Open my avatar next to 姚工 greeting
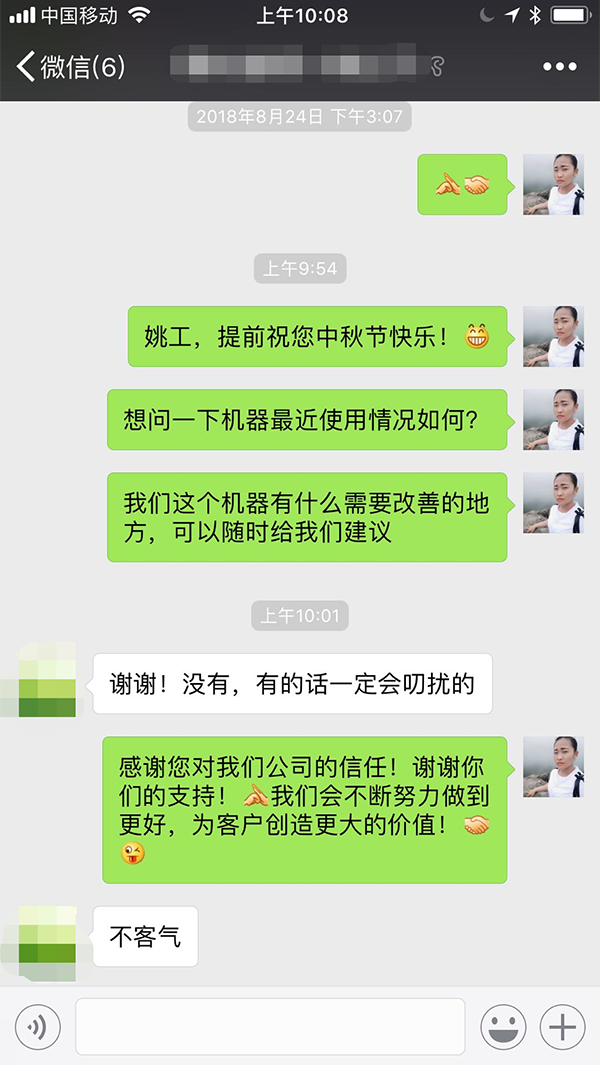Image resolution: width=600 pixels, height=1065 pixels. (x=552, y=336)
